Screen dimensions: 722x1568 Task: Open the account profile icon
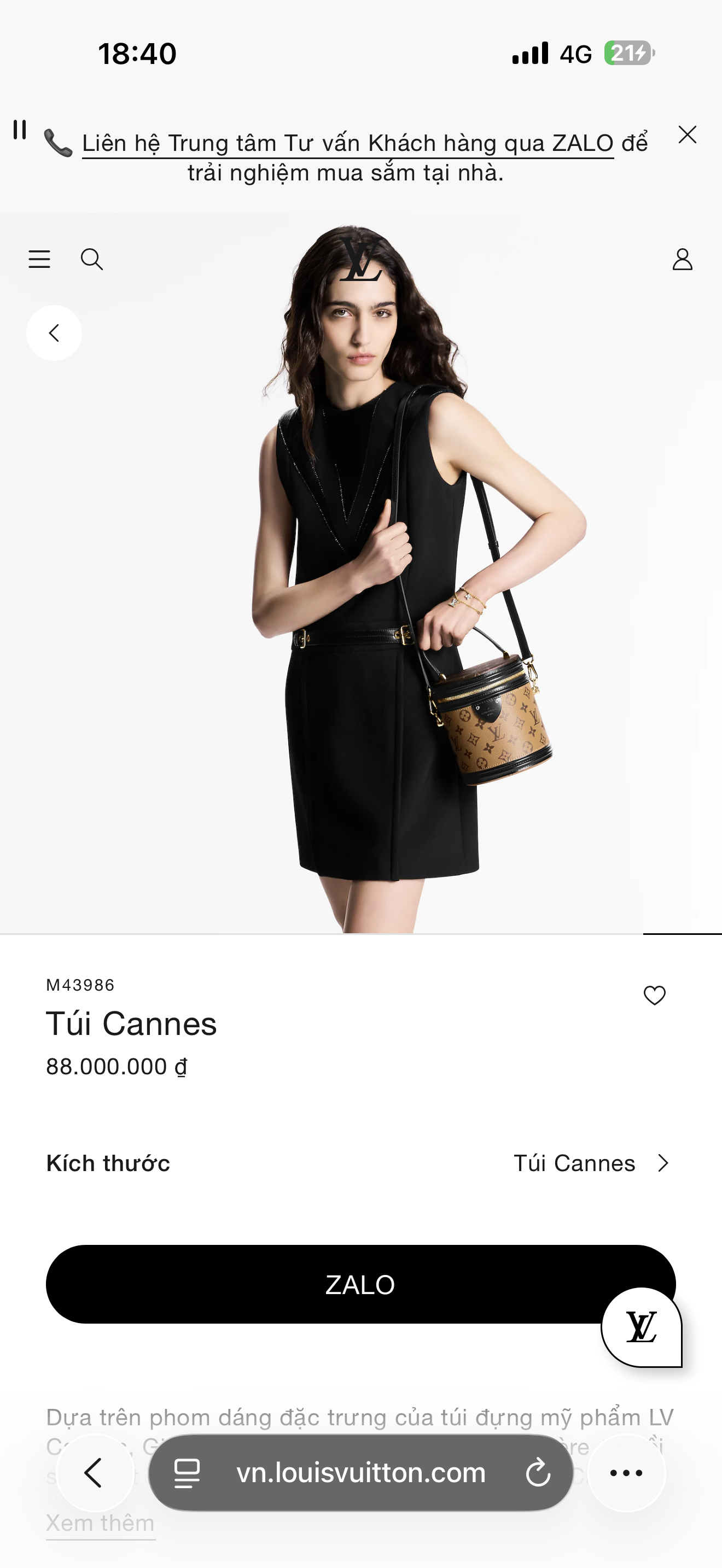(683, 259)
